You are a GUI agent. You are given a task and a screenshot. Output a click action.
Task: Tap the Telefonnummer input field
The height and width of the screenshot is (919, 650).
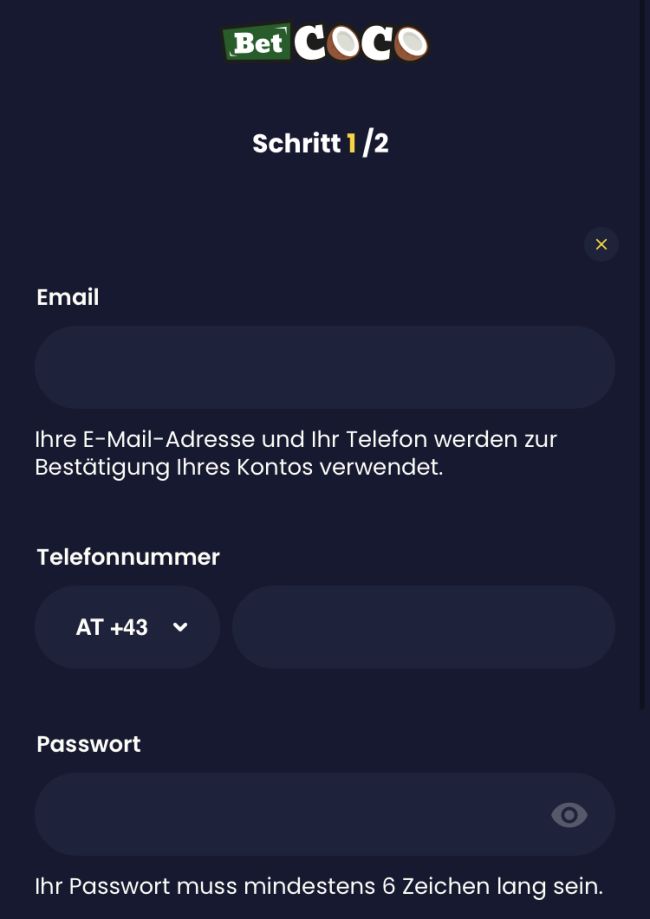point(423,627)
